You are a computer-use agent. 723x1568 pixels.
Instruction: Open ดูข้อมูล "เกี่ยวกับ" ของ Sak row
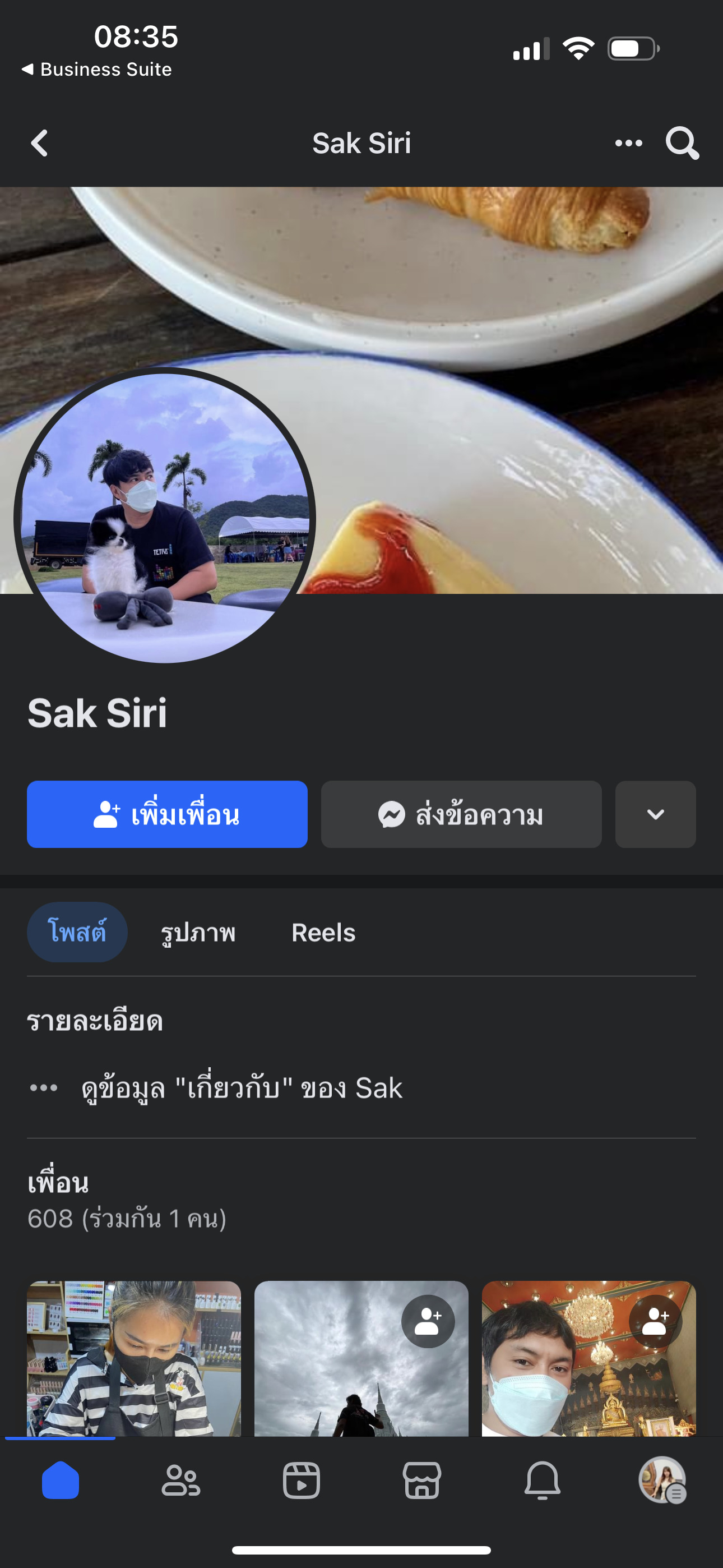(x=242, y=1088)
